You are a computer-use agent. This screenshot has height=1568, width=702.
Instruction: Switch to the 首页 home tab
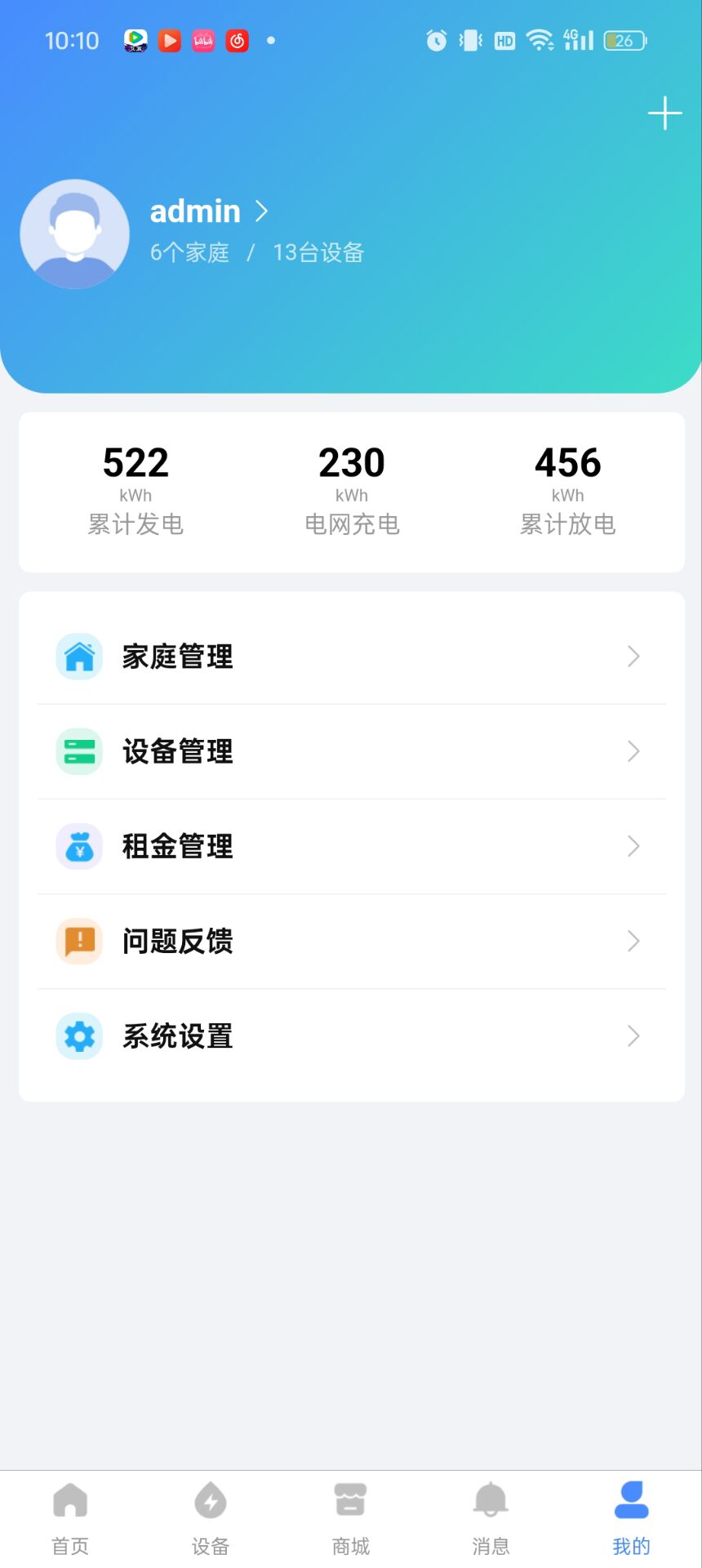(x=70, y=1517)
